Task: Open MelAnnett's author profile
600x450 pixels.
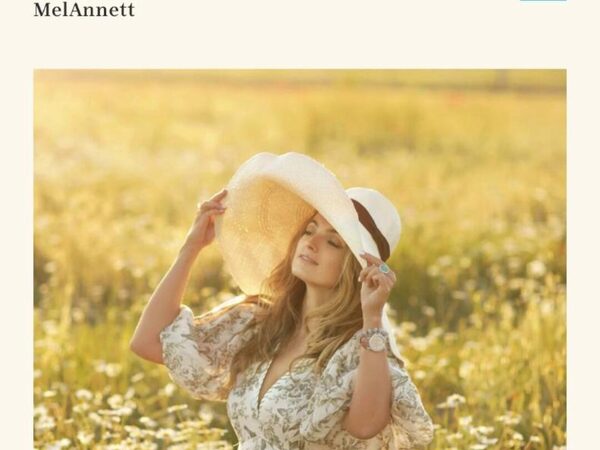Action: pyautogui.click(x=84, y=10)
